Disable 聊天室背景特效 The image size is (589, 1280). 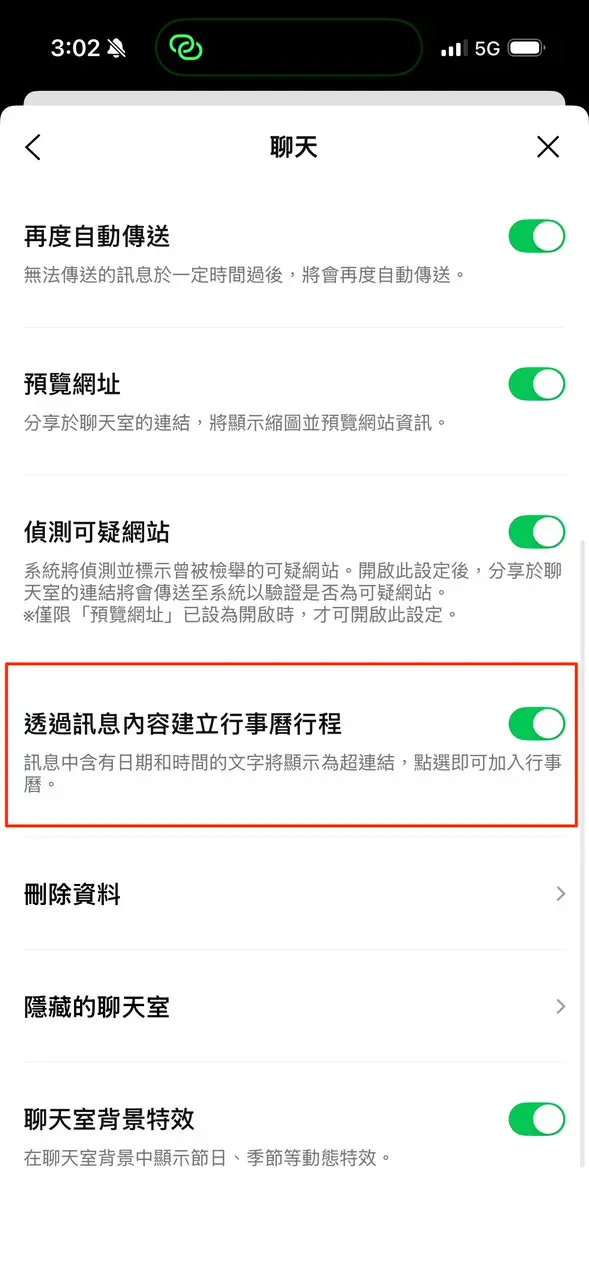(x=537, y=1119)
